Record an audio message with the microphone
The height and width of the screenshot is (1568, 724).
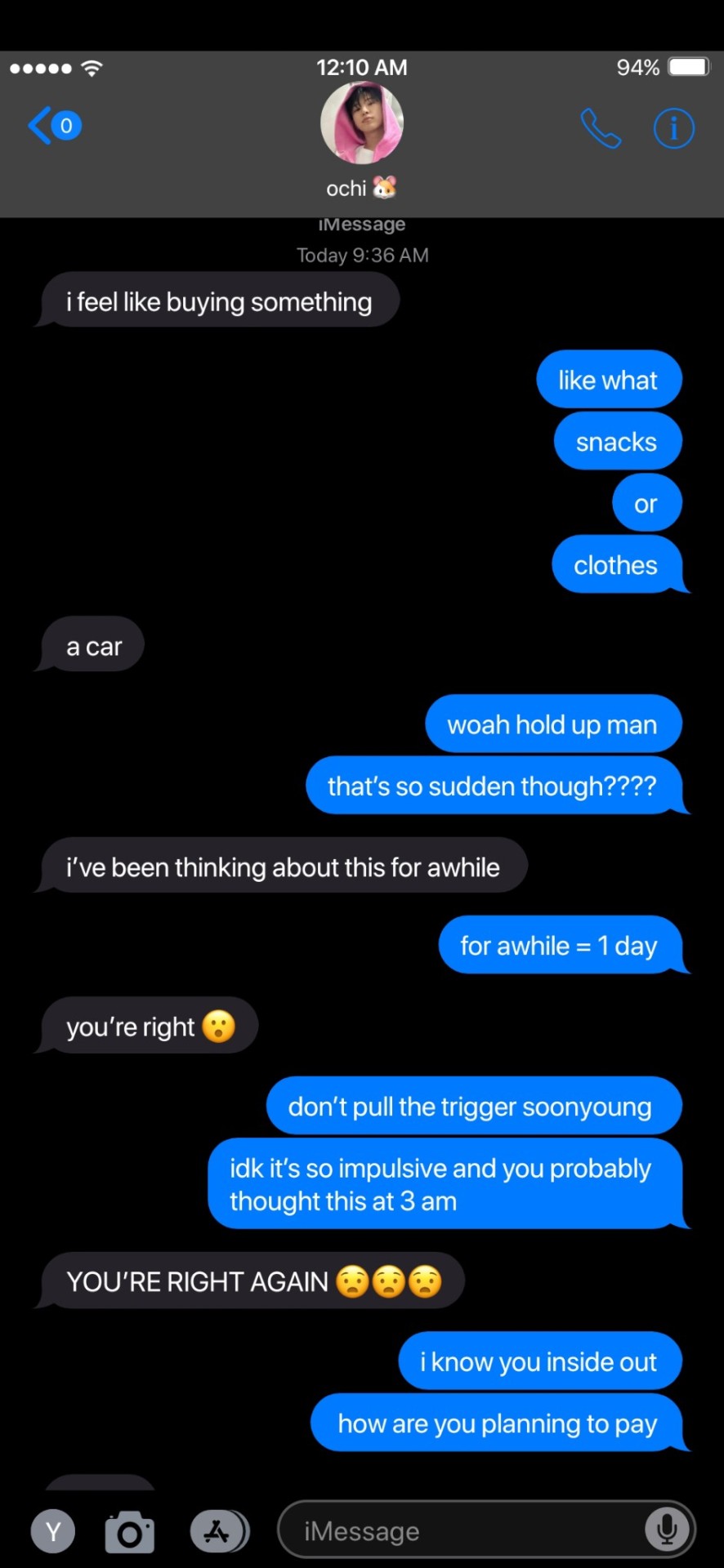667,1530
